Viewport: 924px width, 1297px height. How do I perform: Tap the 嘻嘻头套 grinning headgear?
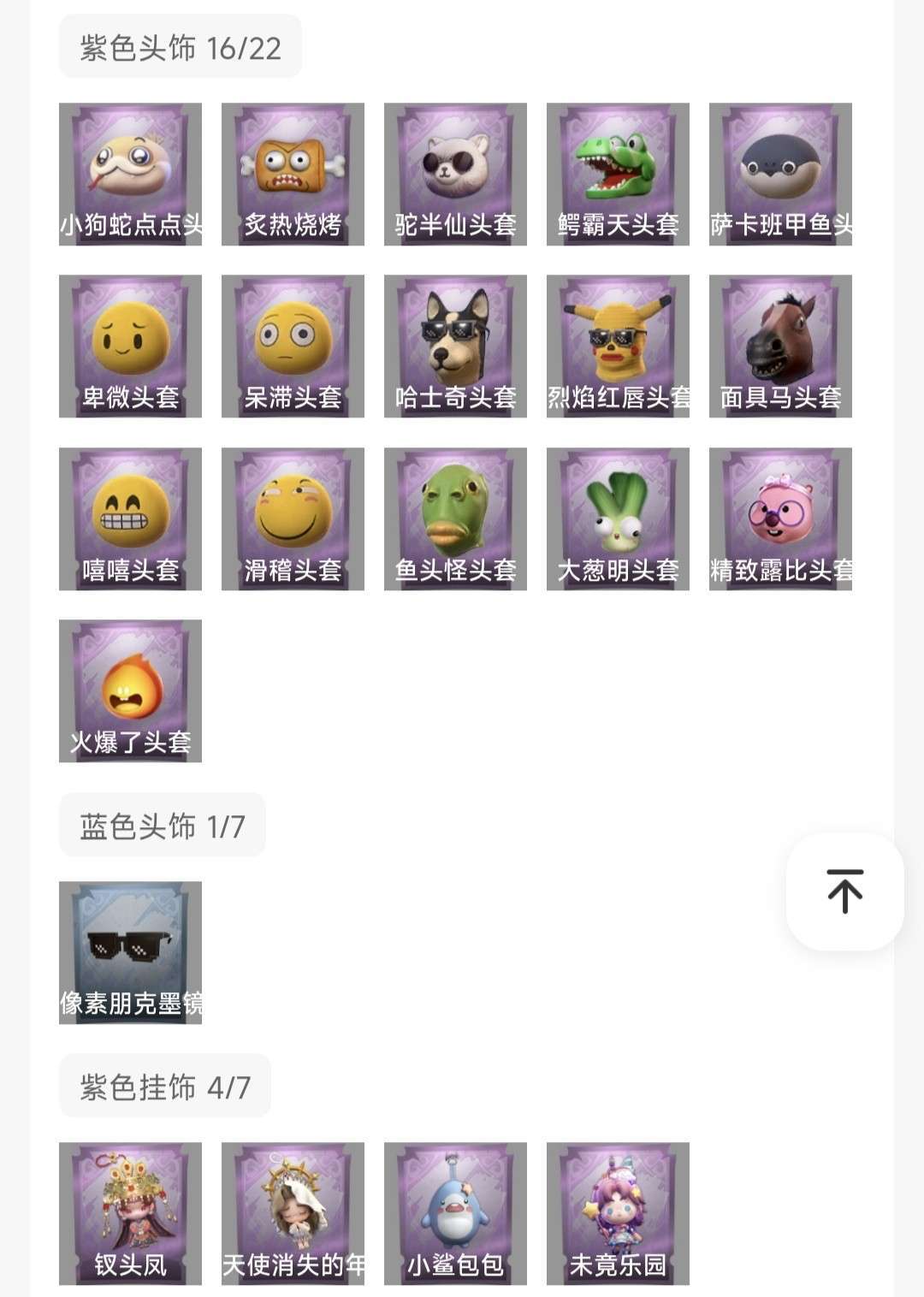point(130,519)
